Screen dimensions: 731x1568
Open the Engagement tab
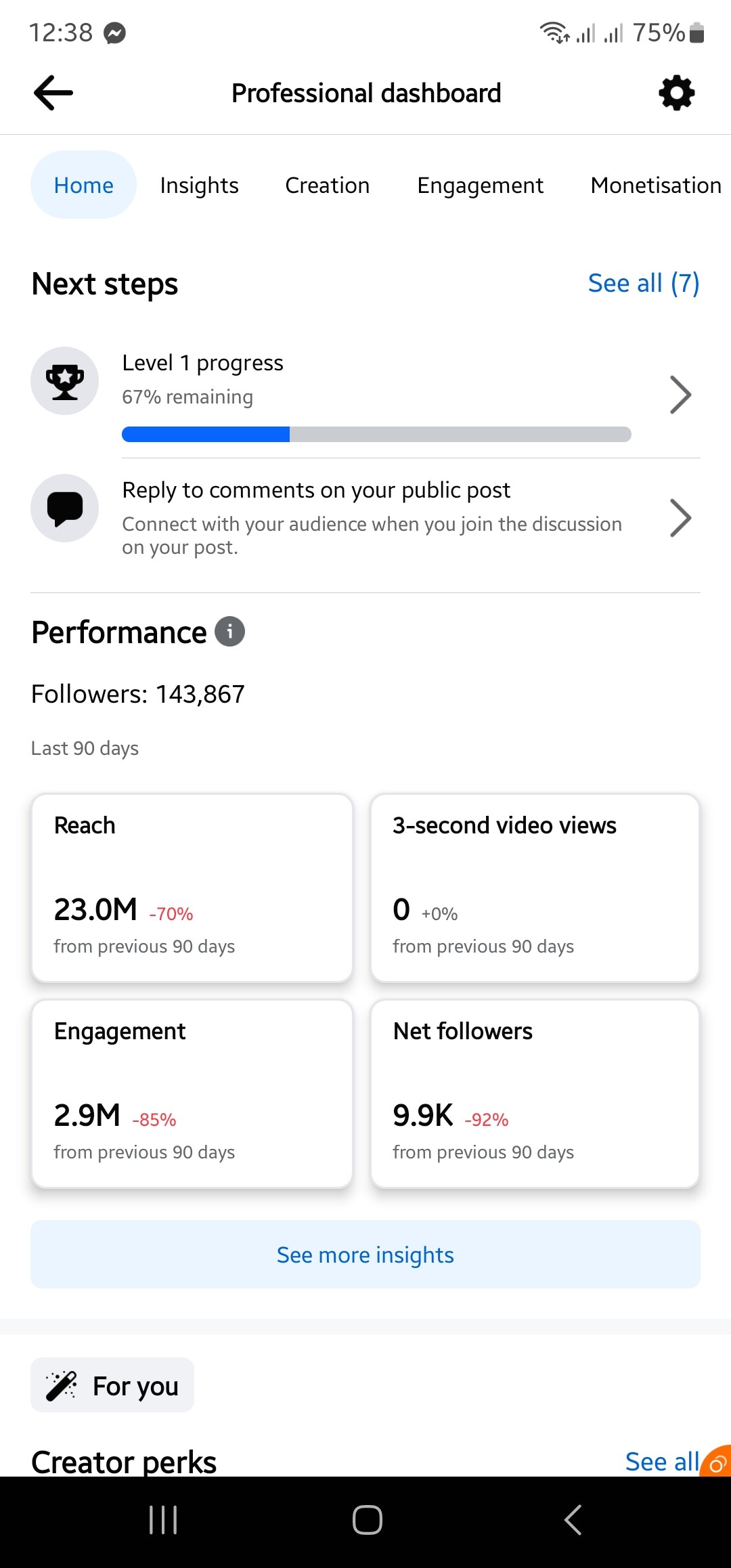point(481,185)
